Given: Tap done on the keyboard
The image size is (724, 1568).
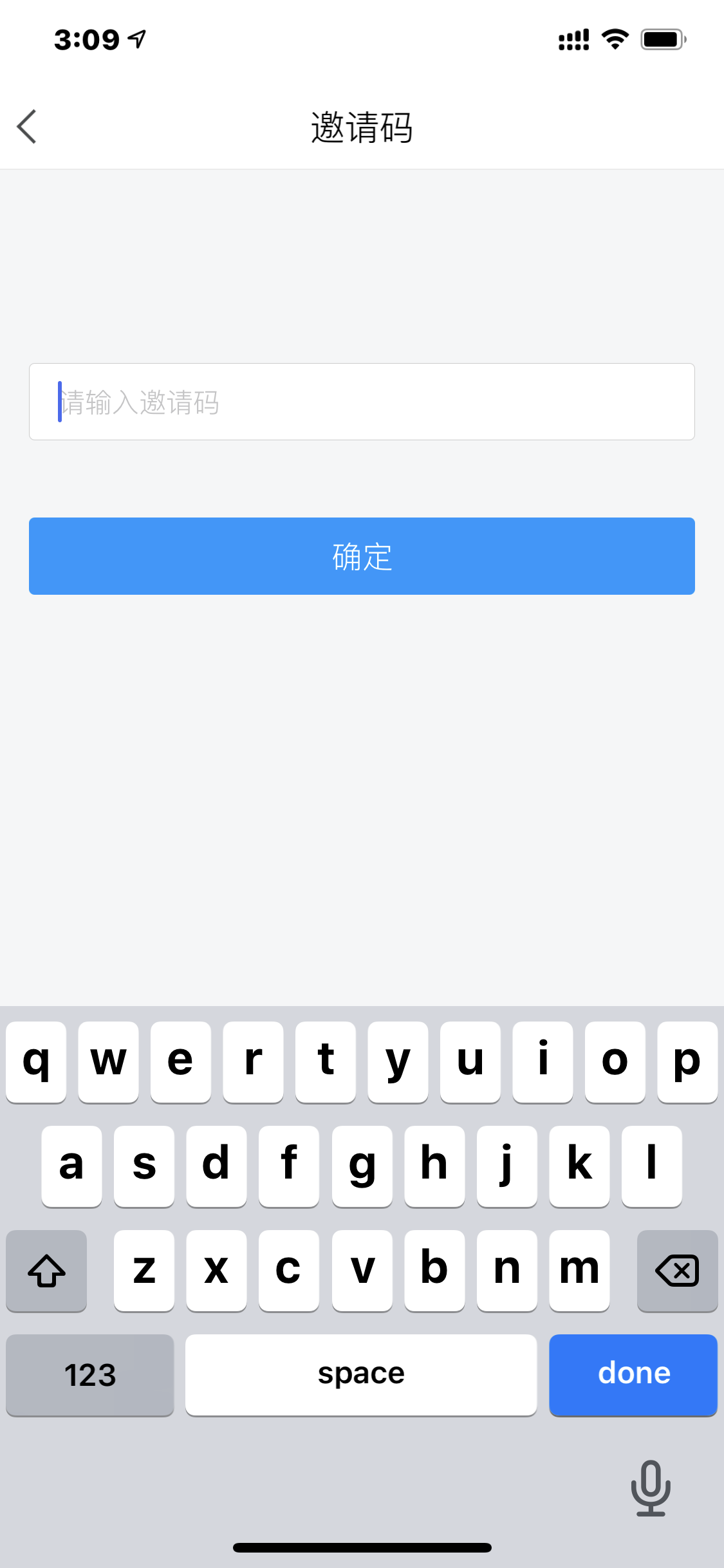Looking at the screenshot, I should pyautogui.click(x=633, y=1375).
